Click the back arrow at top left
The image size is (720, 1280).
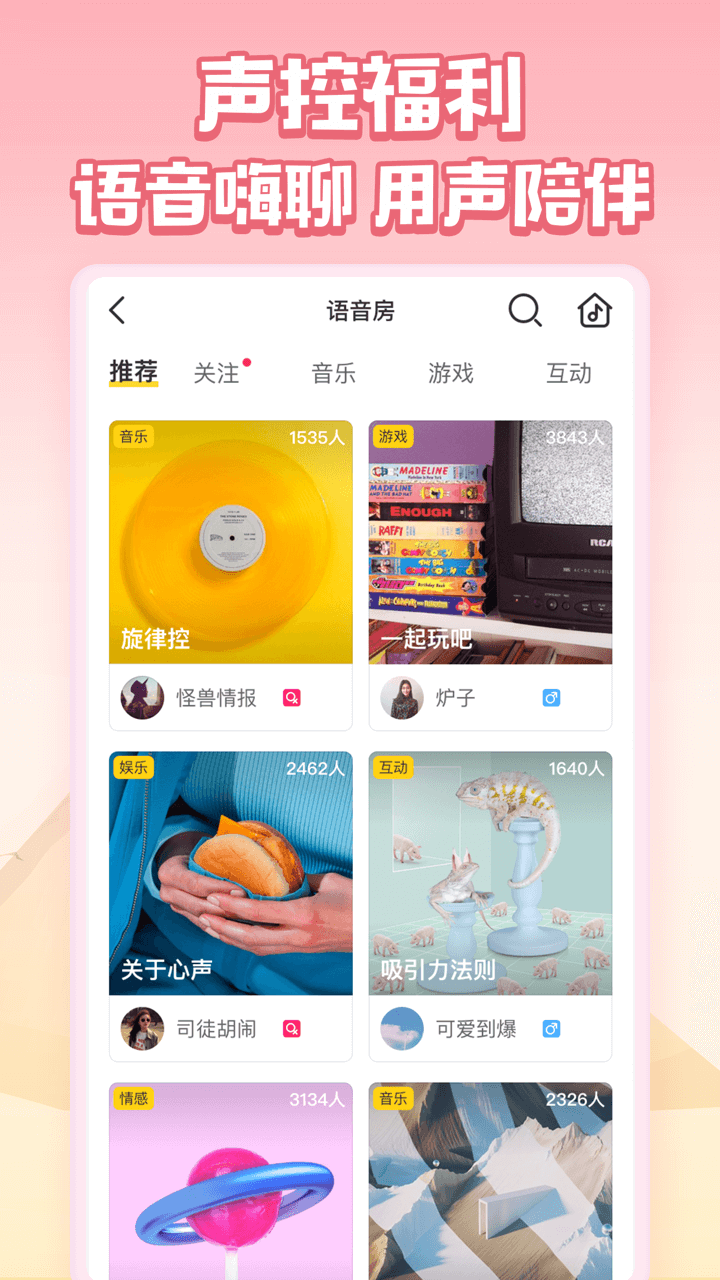(117, 311)
